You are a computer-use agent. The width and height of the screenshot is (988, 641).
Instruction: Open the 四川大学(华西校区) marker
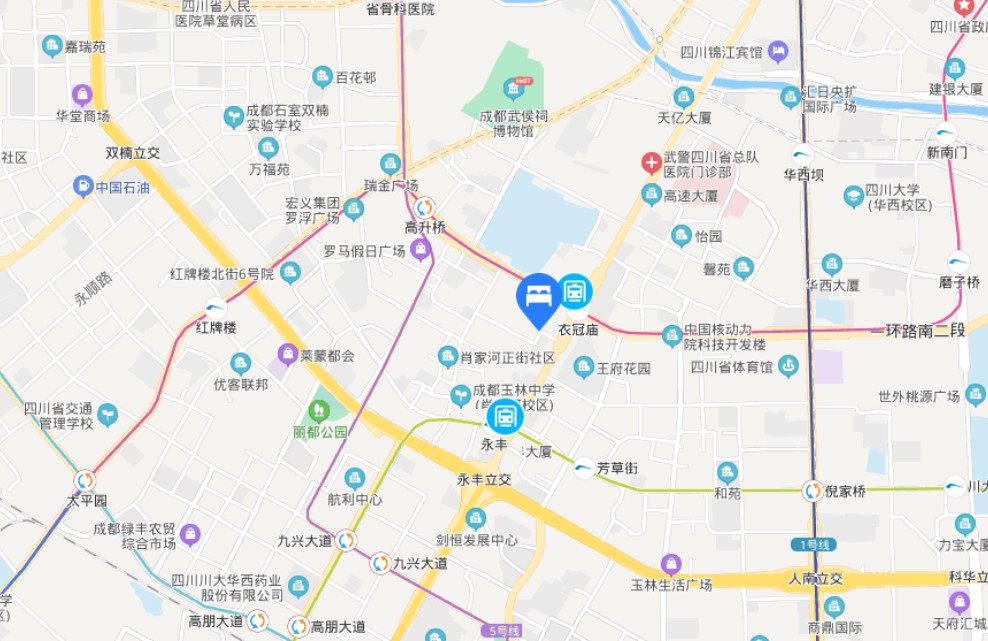[853, 196]
